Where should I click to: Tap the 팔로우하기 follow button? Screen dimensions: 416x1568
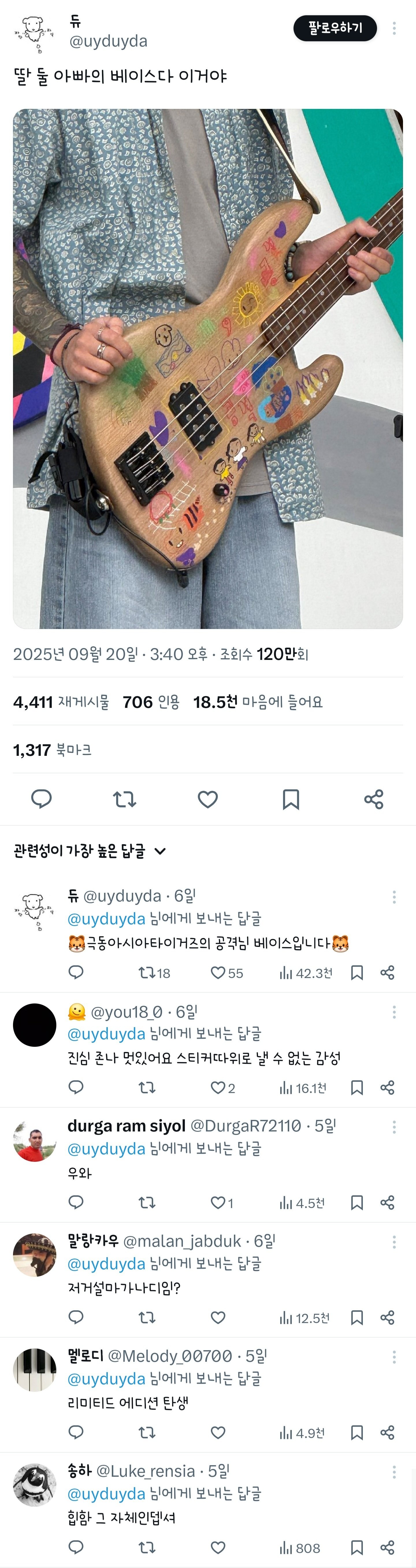pos(335,28)
